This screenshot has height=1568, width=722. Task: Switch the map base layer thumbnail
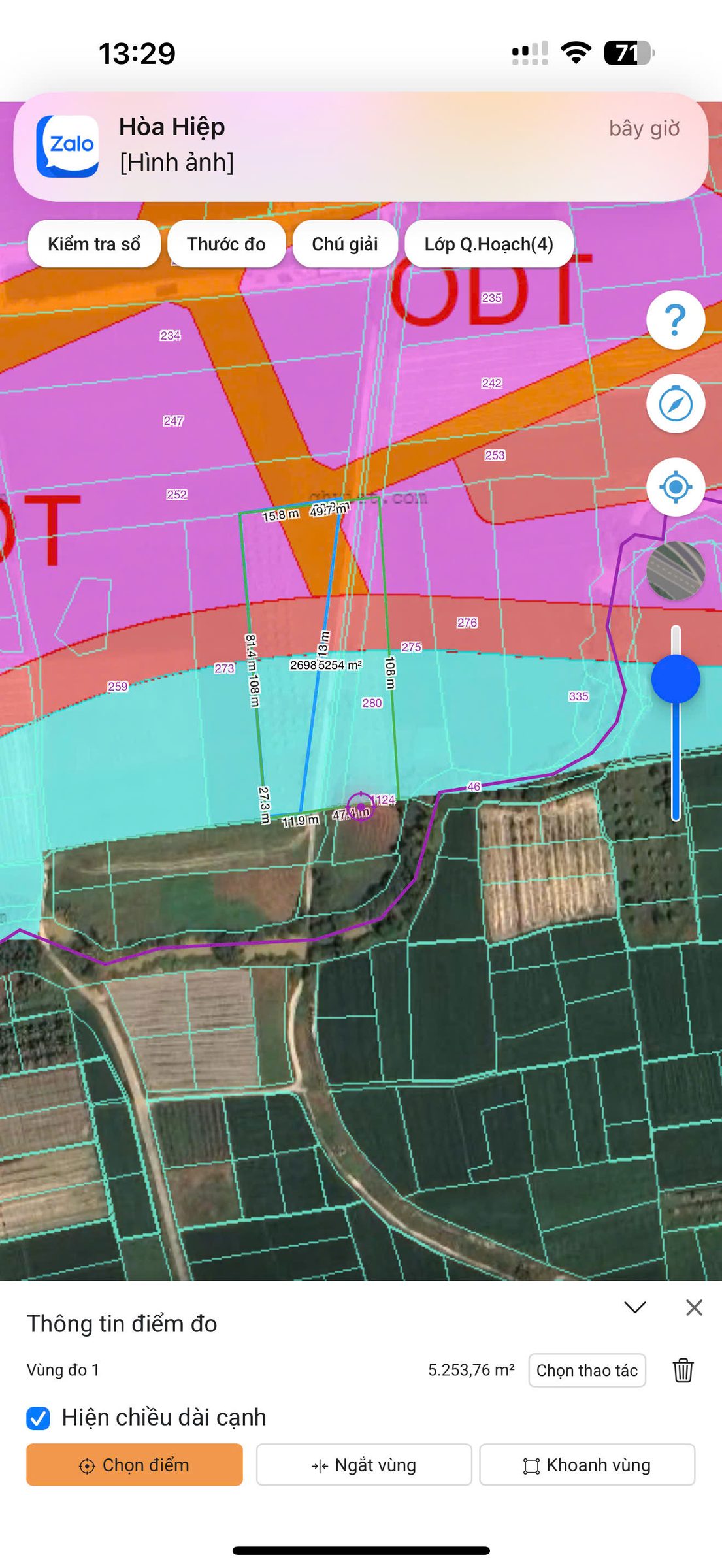676,571
